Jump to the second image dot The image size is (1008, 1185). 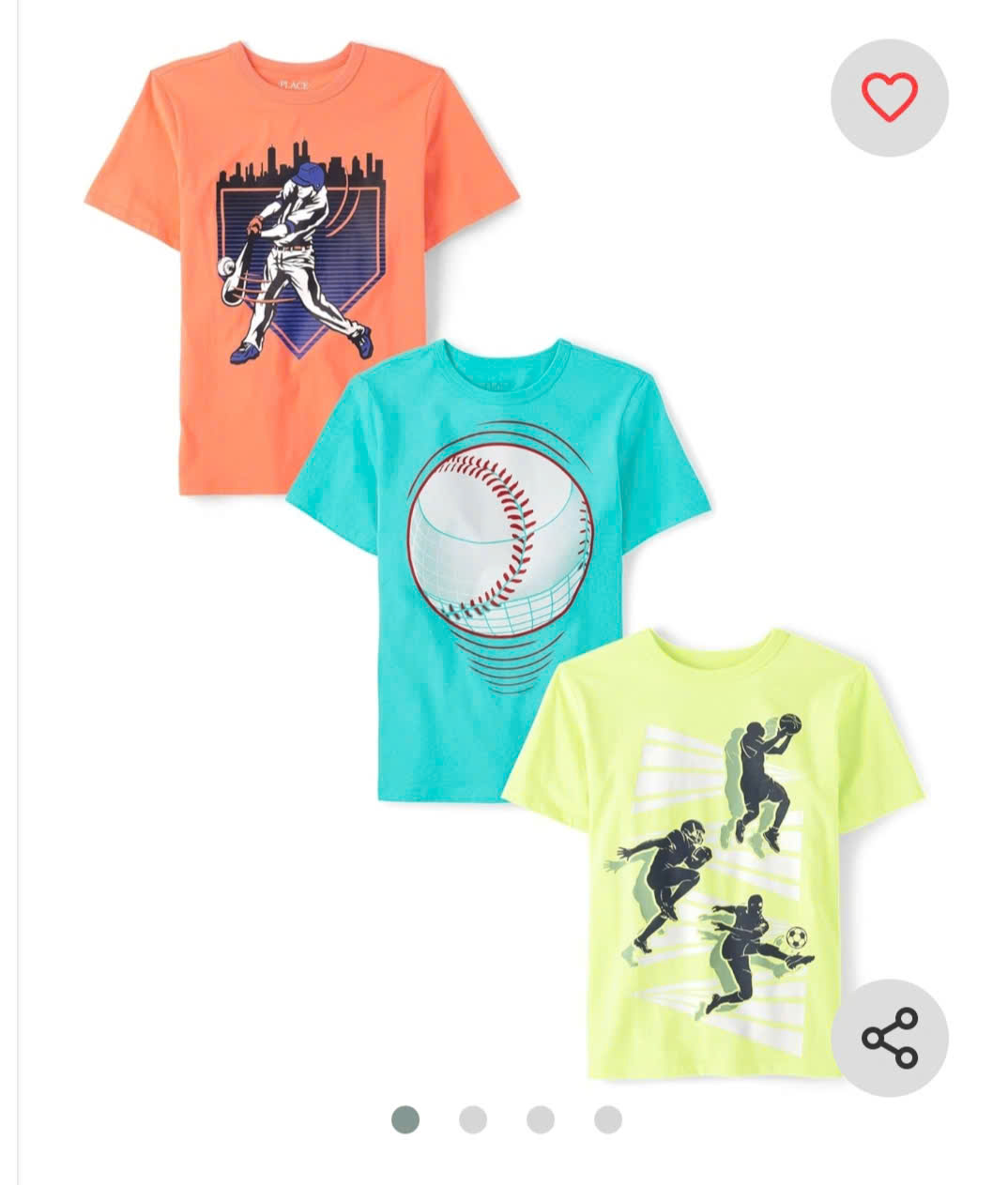click(x=473, y=1119)
